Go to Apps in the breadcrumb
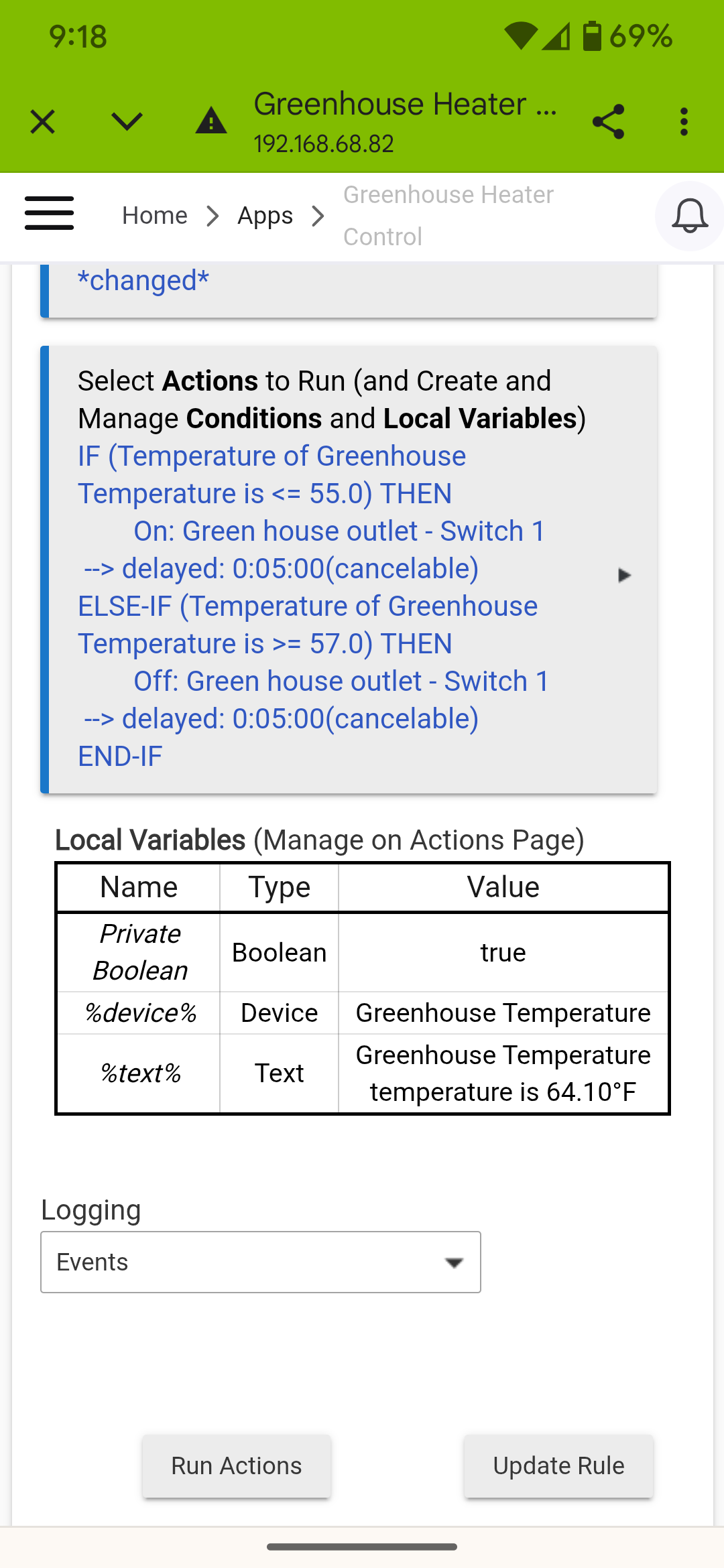724x1568 pixels. coord(265,216)
